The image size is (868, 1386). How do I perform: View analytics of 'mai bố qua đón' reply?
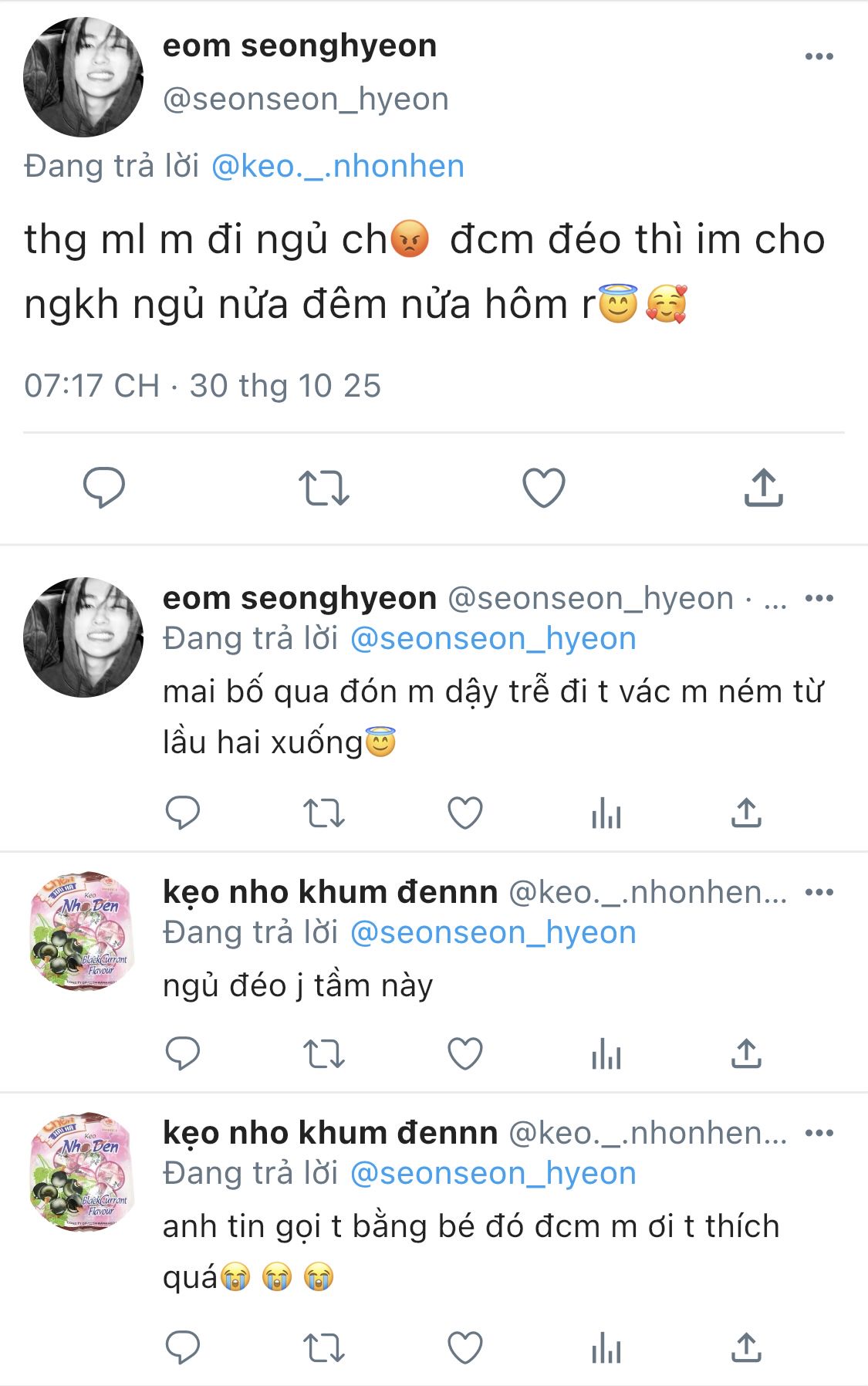tap(606, 813)
